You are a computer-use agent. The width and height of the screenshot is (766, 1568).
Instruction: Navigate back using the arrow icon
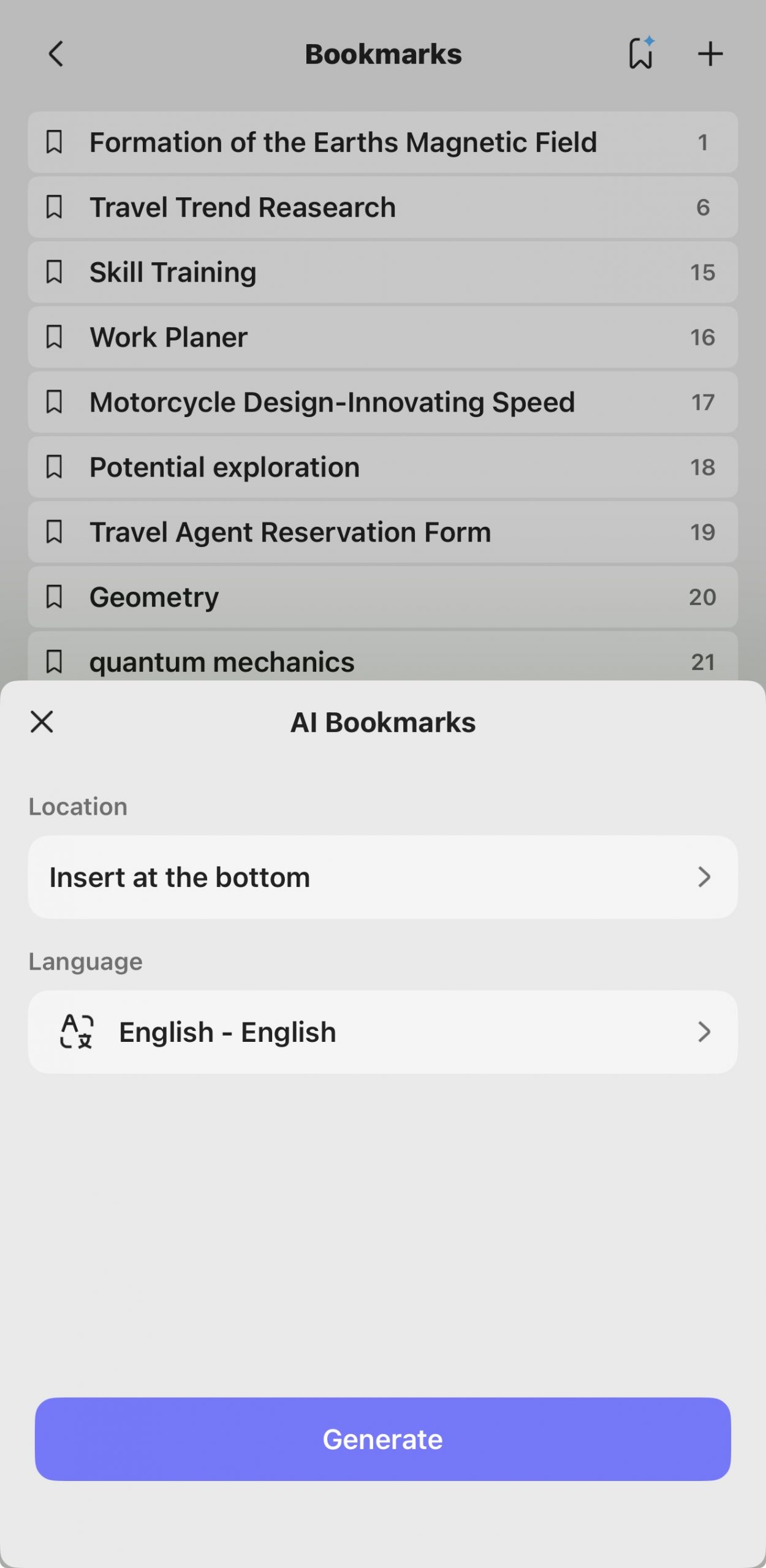[56, 53]
